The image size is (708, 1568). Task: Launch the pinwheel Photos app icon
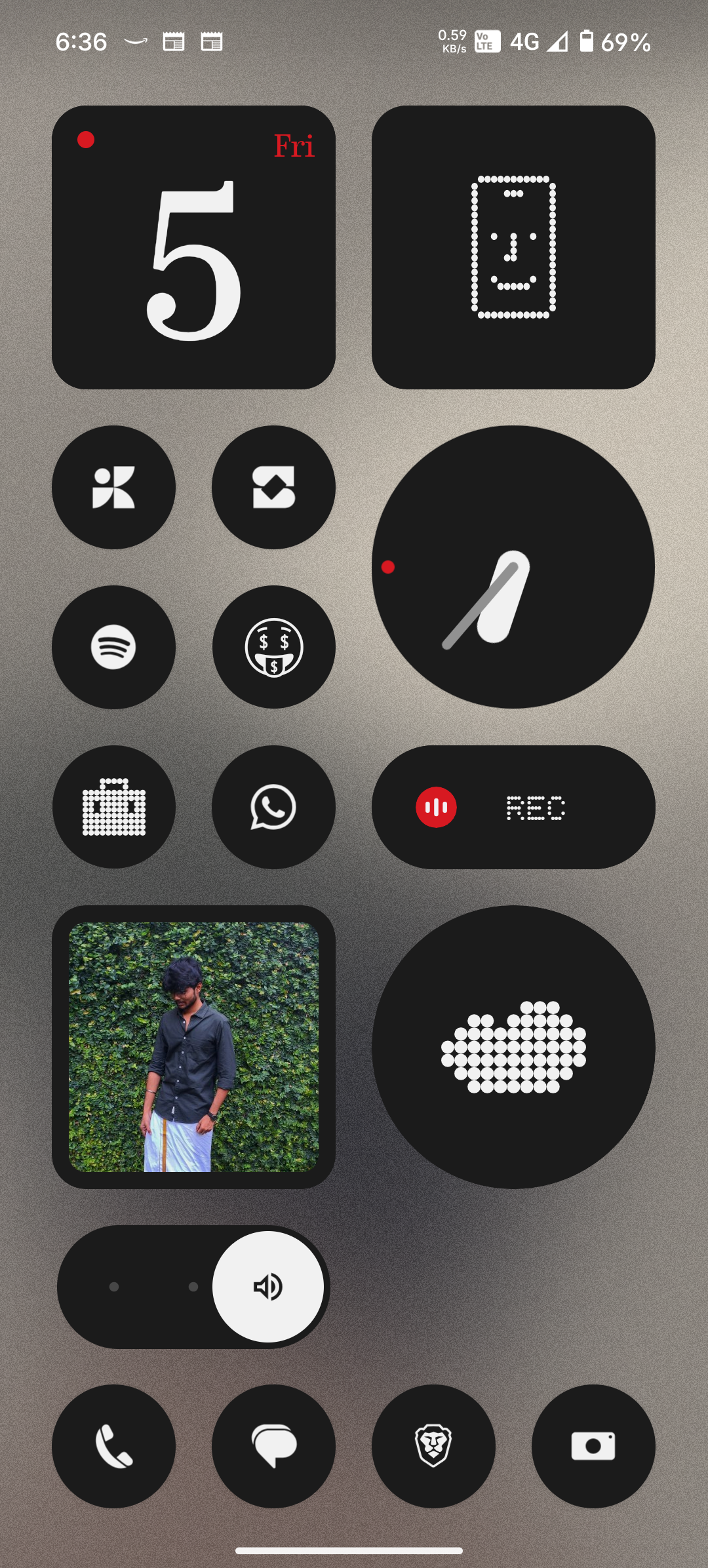point(113,487)
